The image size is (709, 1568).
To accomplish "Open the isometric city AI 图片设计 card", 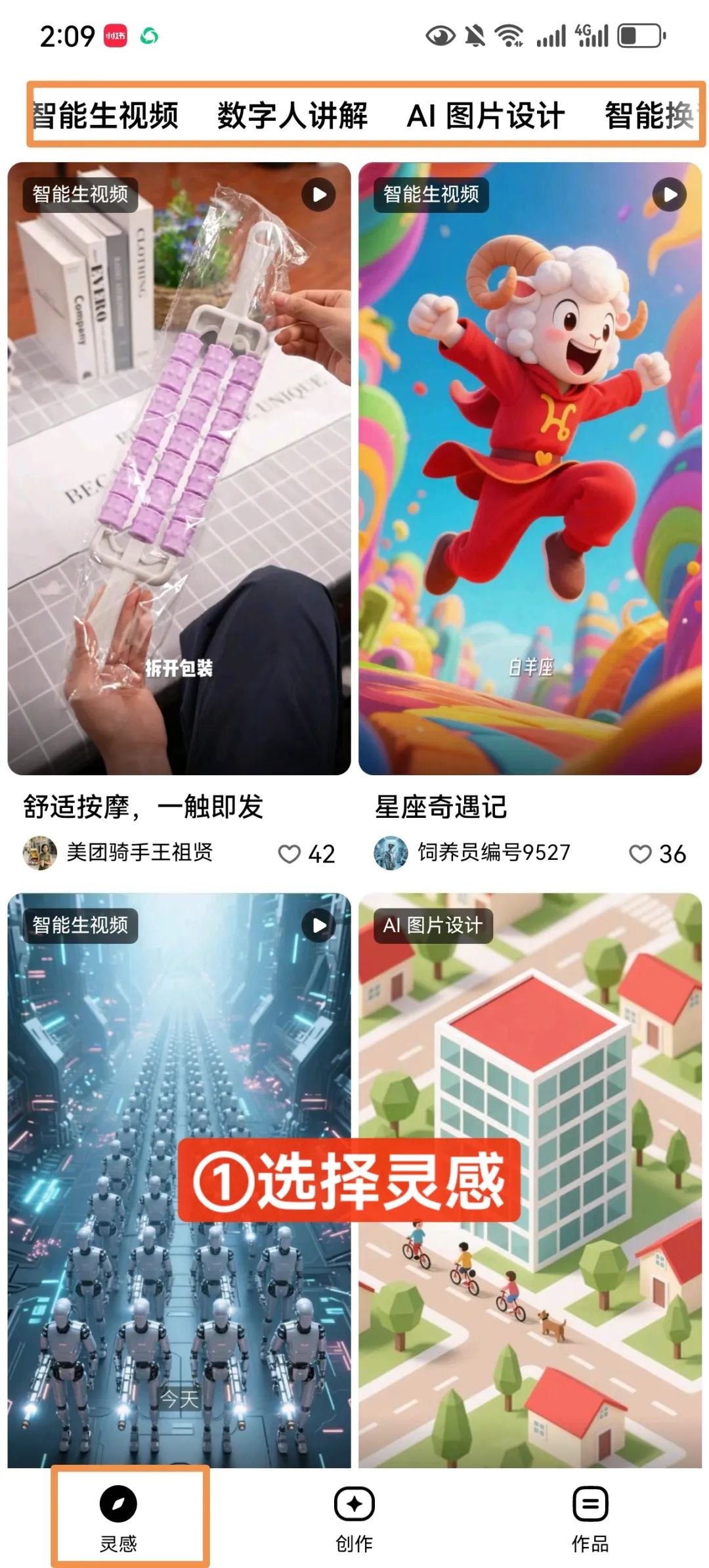I will click(x=530, y=1180).
